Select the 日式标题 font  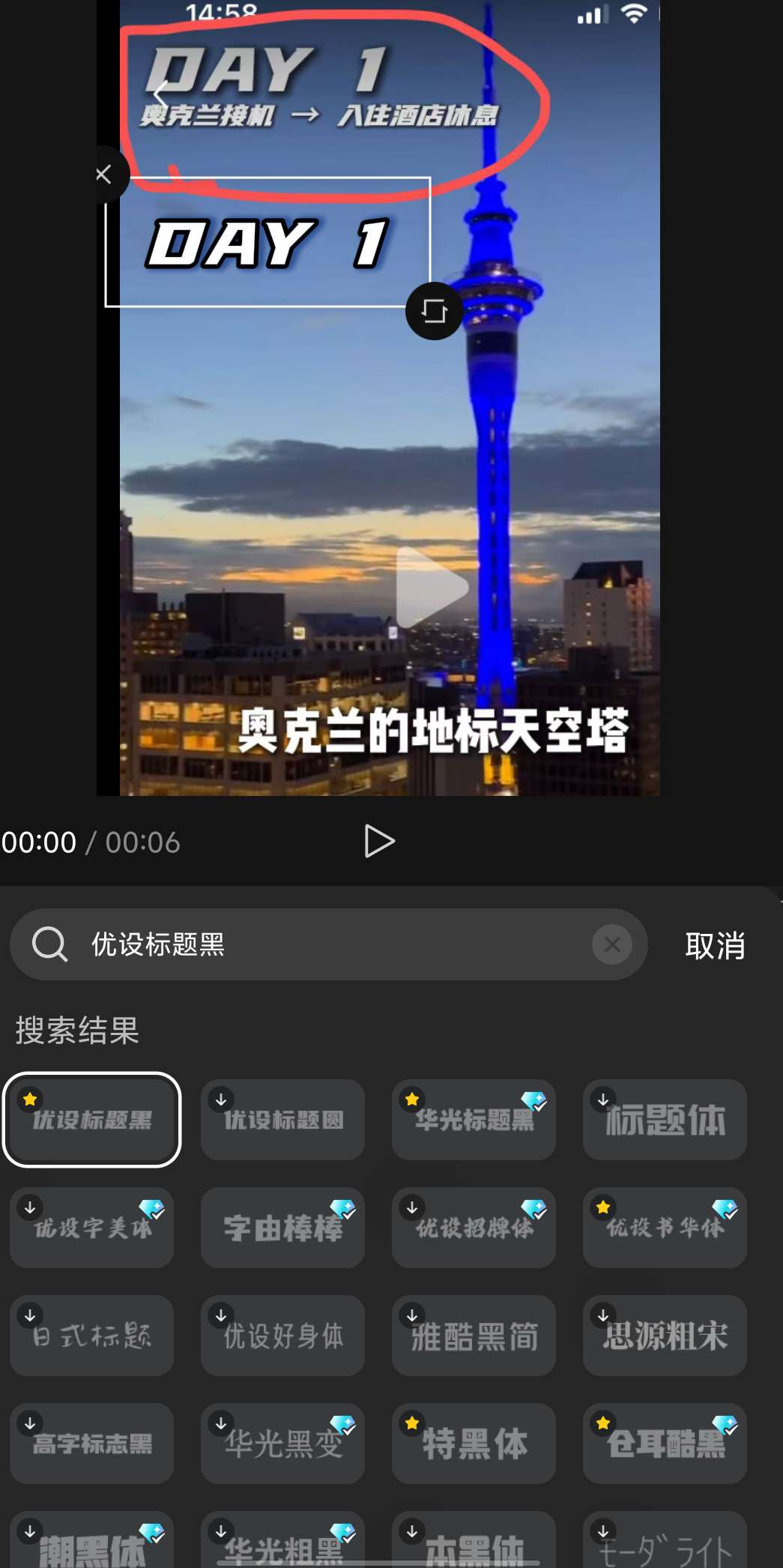pos(92,1336)
